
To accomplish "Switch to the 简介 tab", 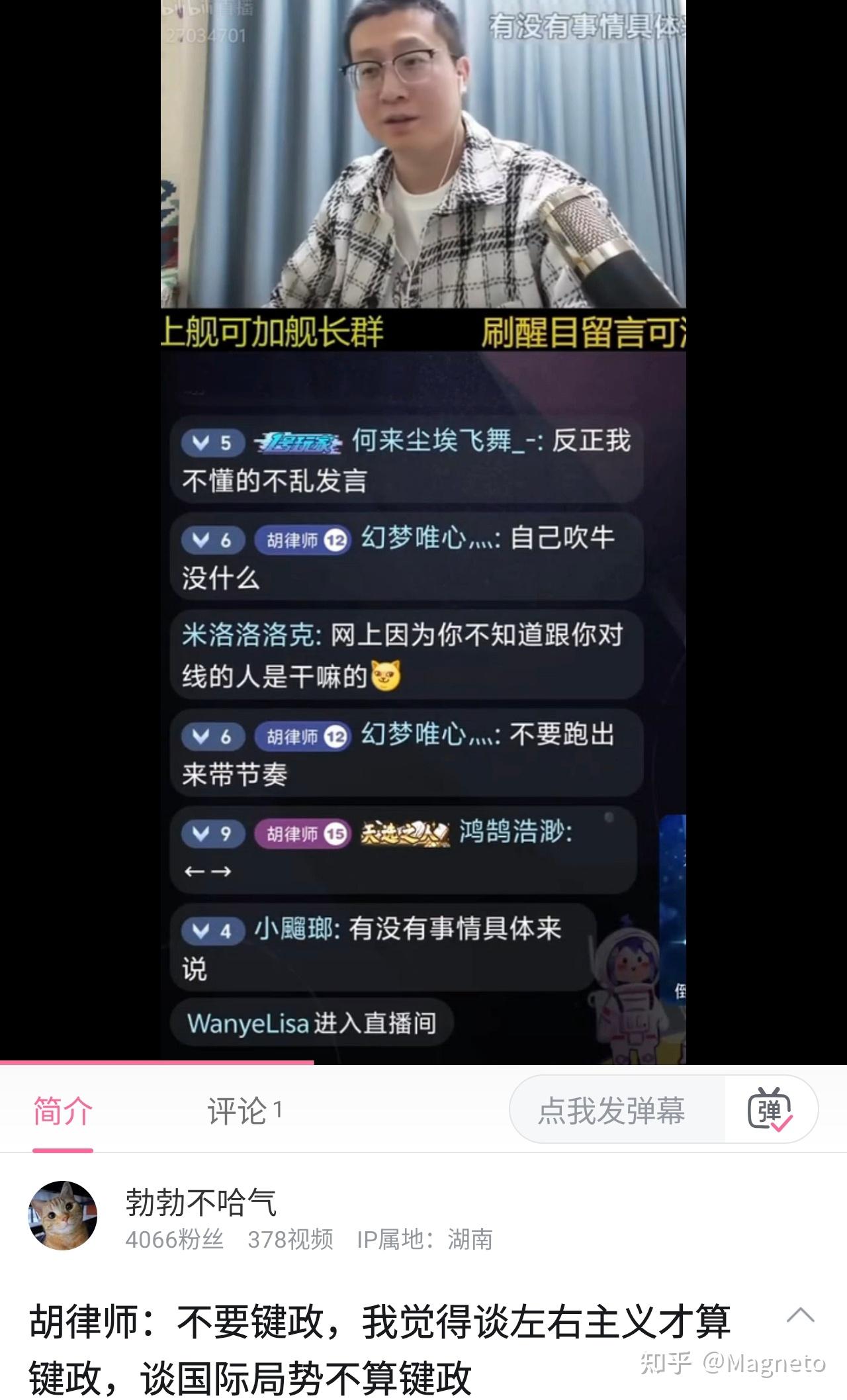I will 63,1111.
